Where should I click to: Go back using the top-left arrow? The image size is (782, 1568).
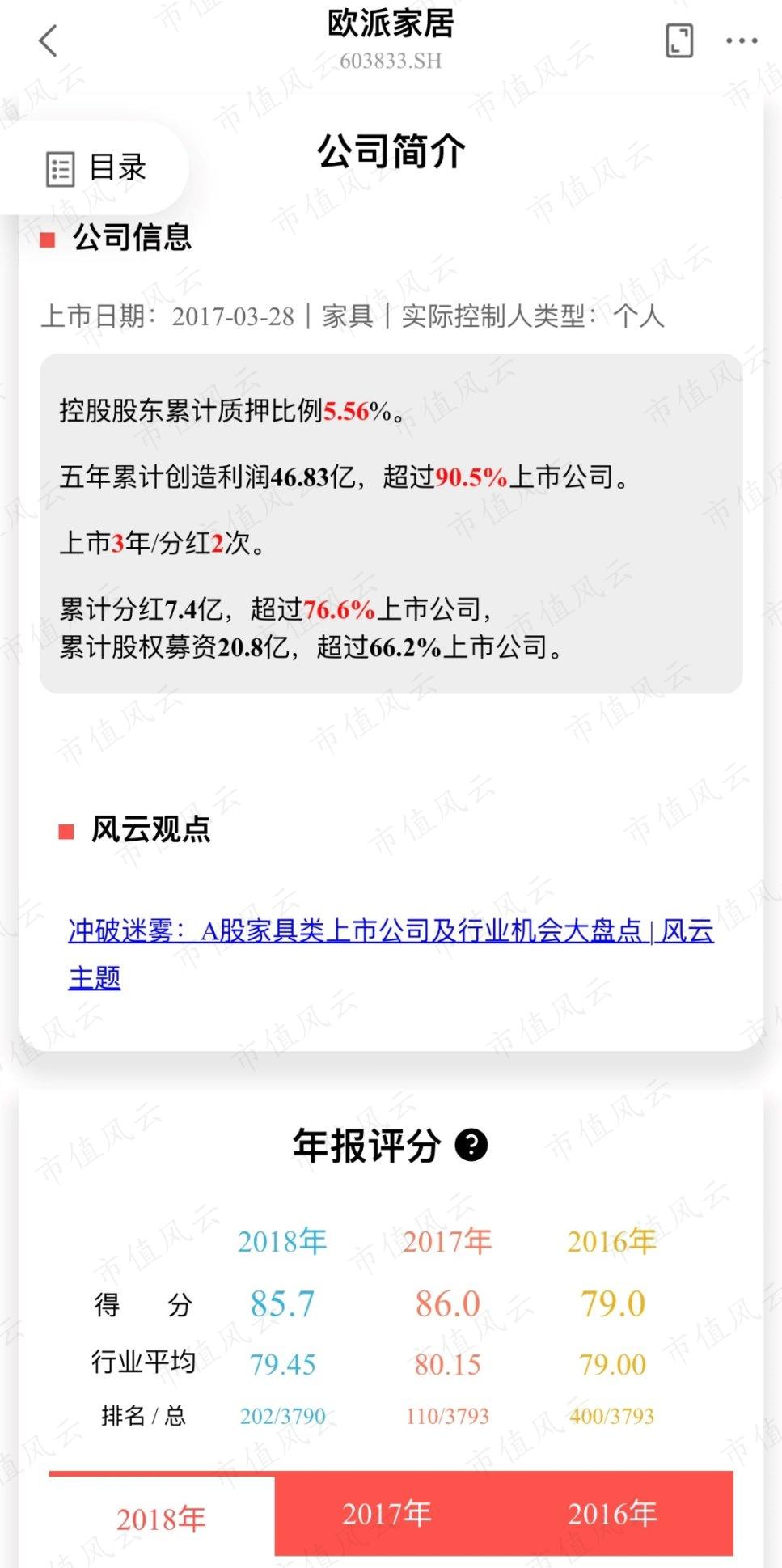click(49, 40)
